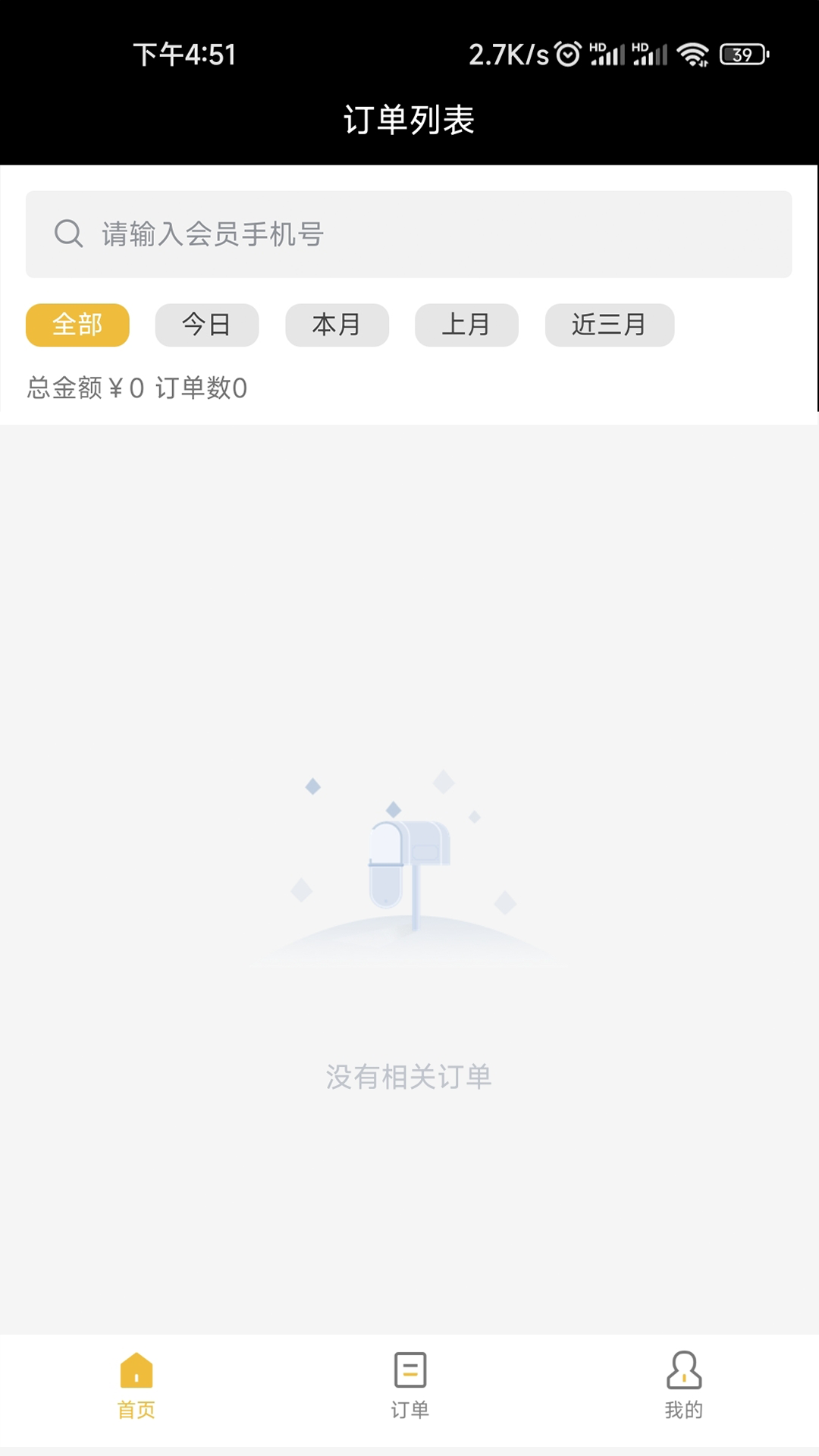Open the alarm clock icon in status bar
819x1456 pixels.
[566, 53]
